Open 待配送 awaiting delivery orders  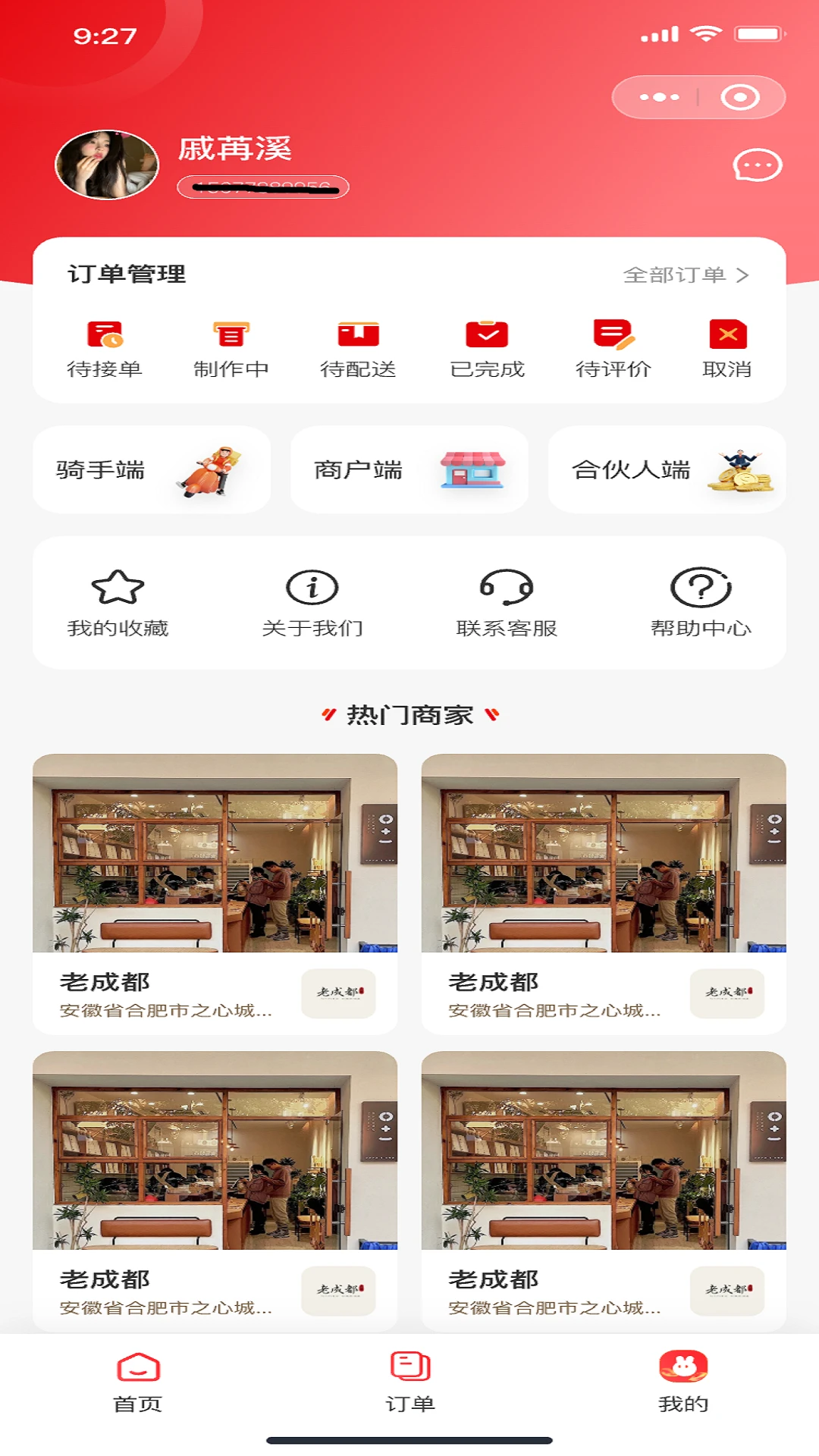point(358,349)
